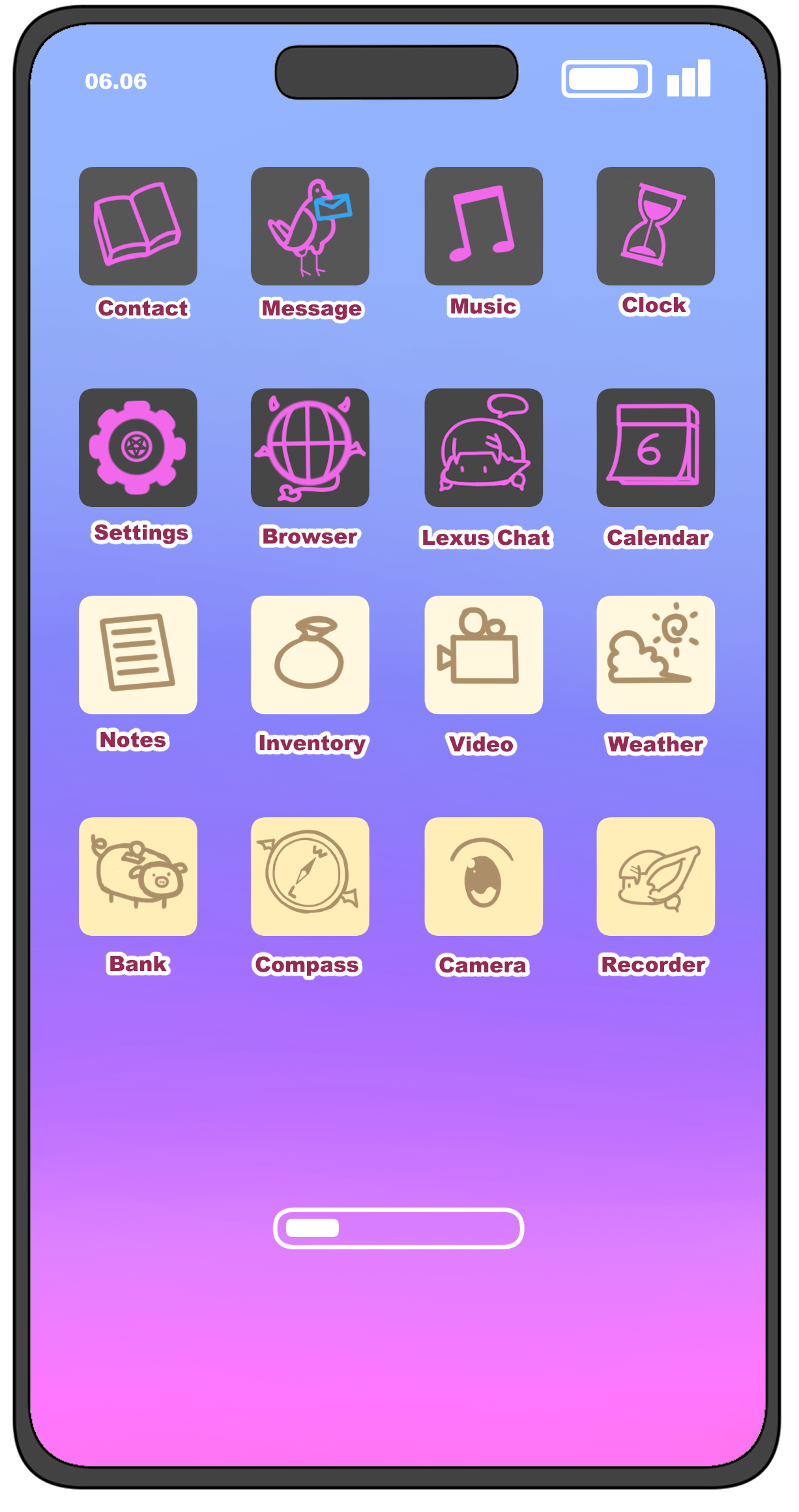The width and height of the screenshot is (799, 1512).
Task: Open the Notes app
Action: 138,655
